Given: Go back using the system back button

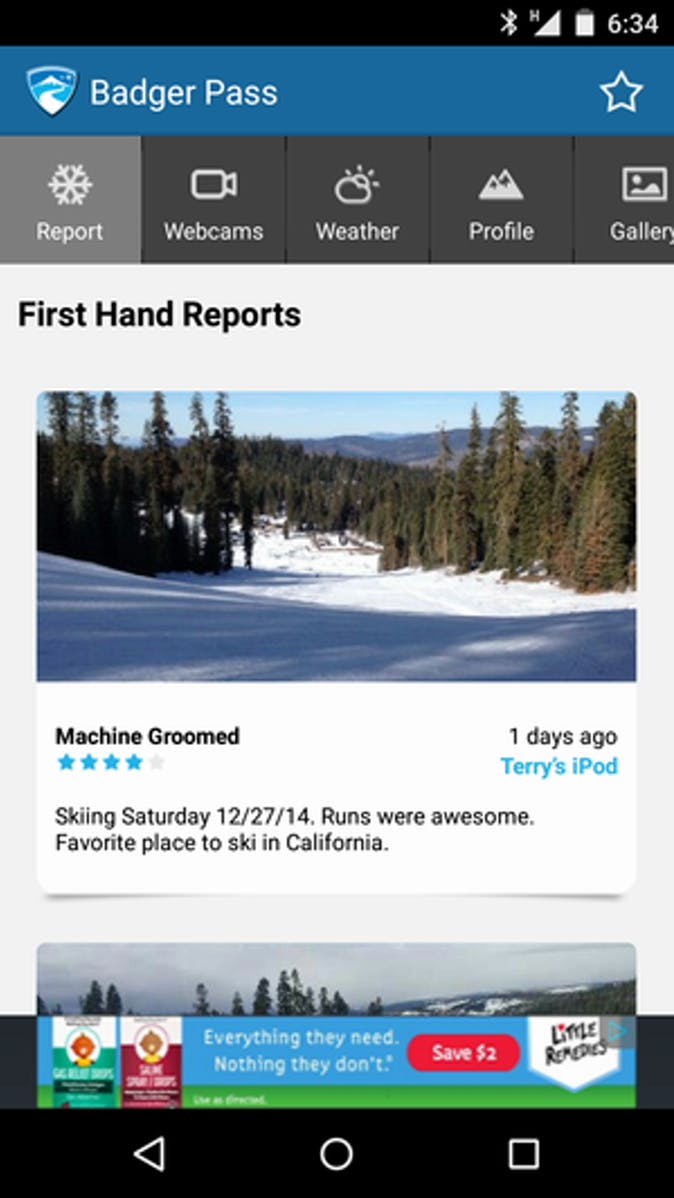Looking at the screenshot, I should coord(149,1154).
